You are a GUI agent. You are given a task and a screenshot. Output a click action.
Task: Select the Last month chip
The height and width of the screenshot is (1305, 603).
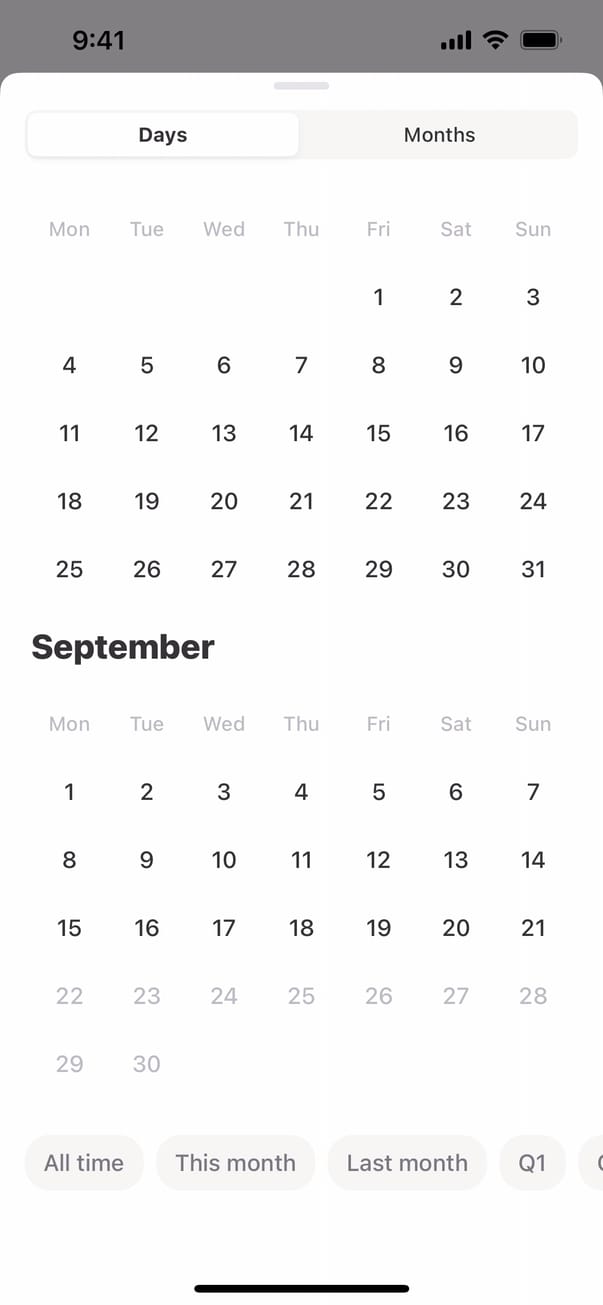[407, 1163]
